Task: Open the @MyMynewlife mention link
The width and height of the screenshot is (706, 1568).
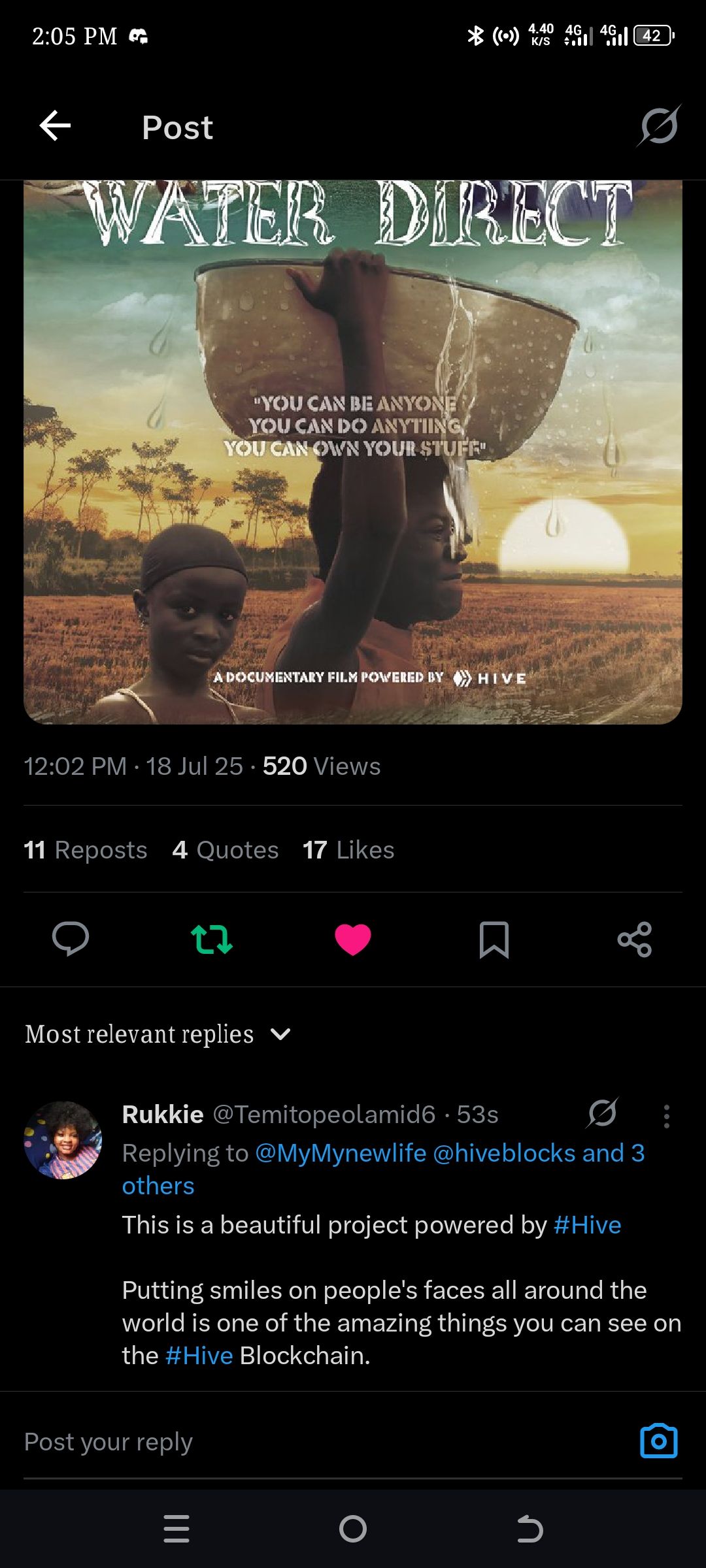Action: [x=341, y=1153]
